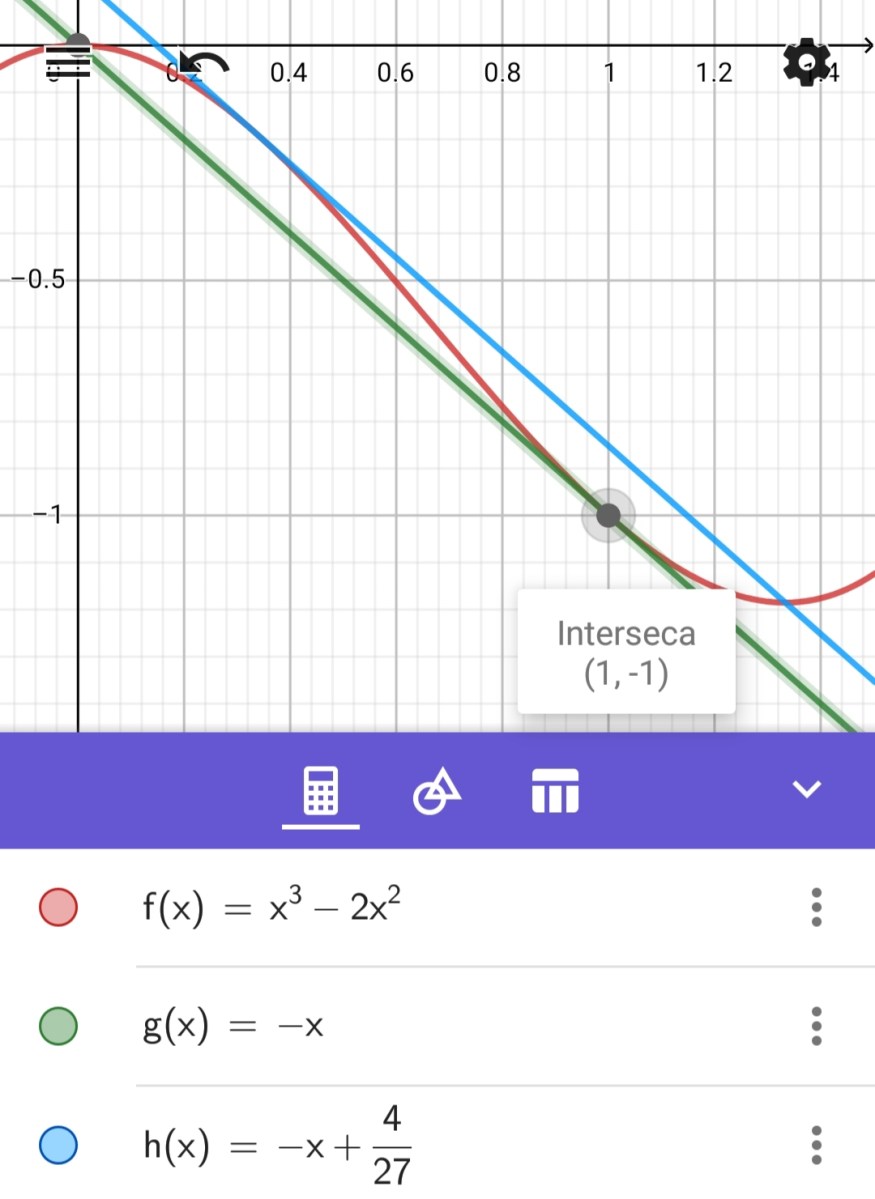Edit the h(x) = −x + 4/27 expression
The height and width of the screenshot is (1199, 875).
pyautogui.click(x=277, y=1145)
